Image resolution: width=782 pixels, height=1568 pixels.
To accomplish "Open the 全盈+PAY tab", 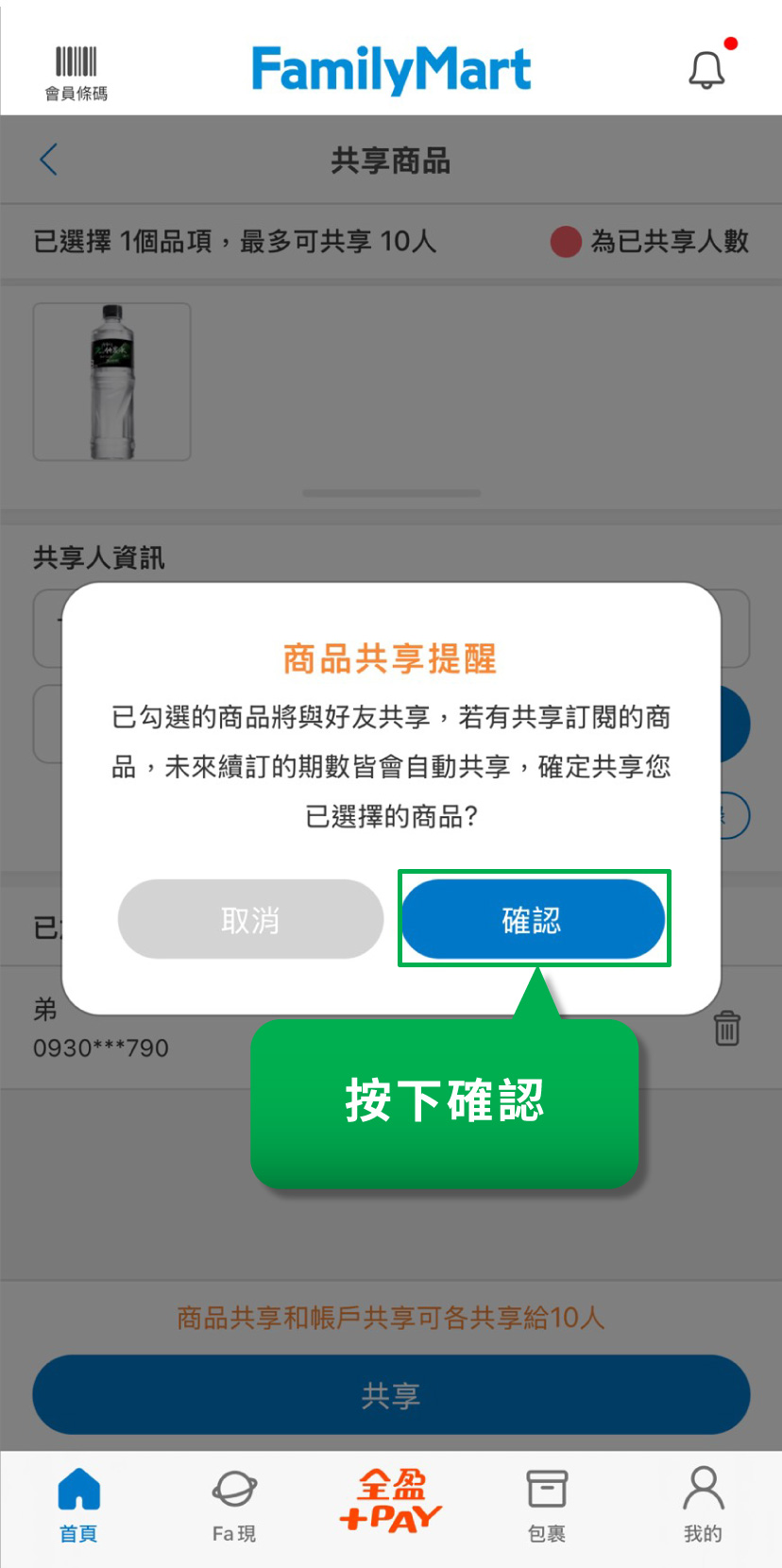I will (x=391, y=1502).
